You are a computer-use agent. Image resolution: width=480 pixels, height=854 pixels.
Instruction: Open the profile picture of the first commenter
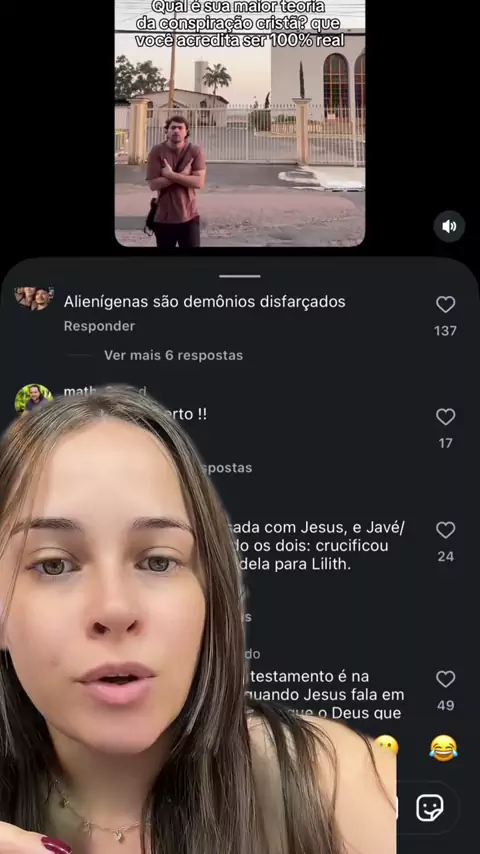tap(34, 298)
